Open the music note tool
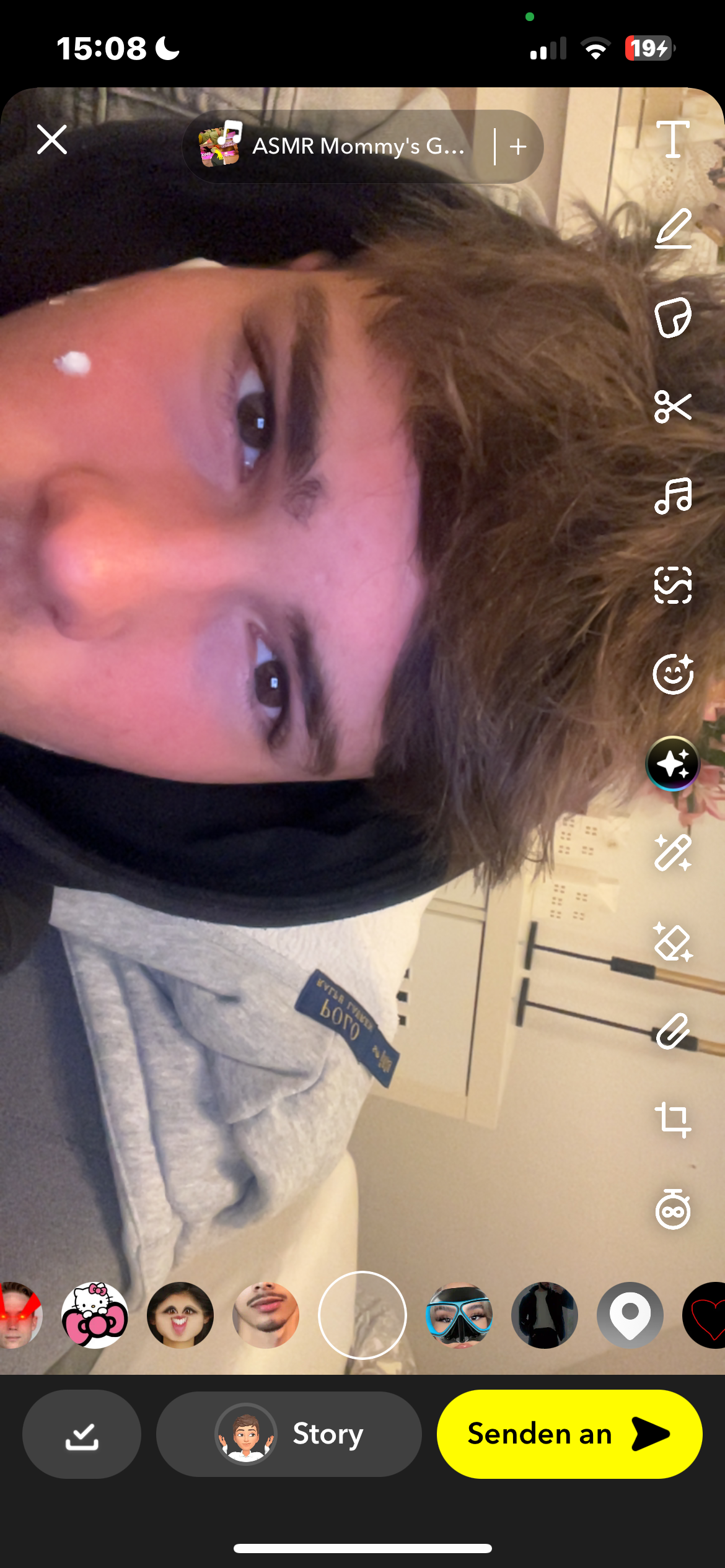The width and height of the screenshot is (725, 1568). (x=673, y=496)
